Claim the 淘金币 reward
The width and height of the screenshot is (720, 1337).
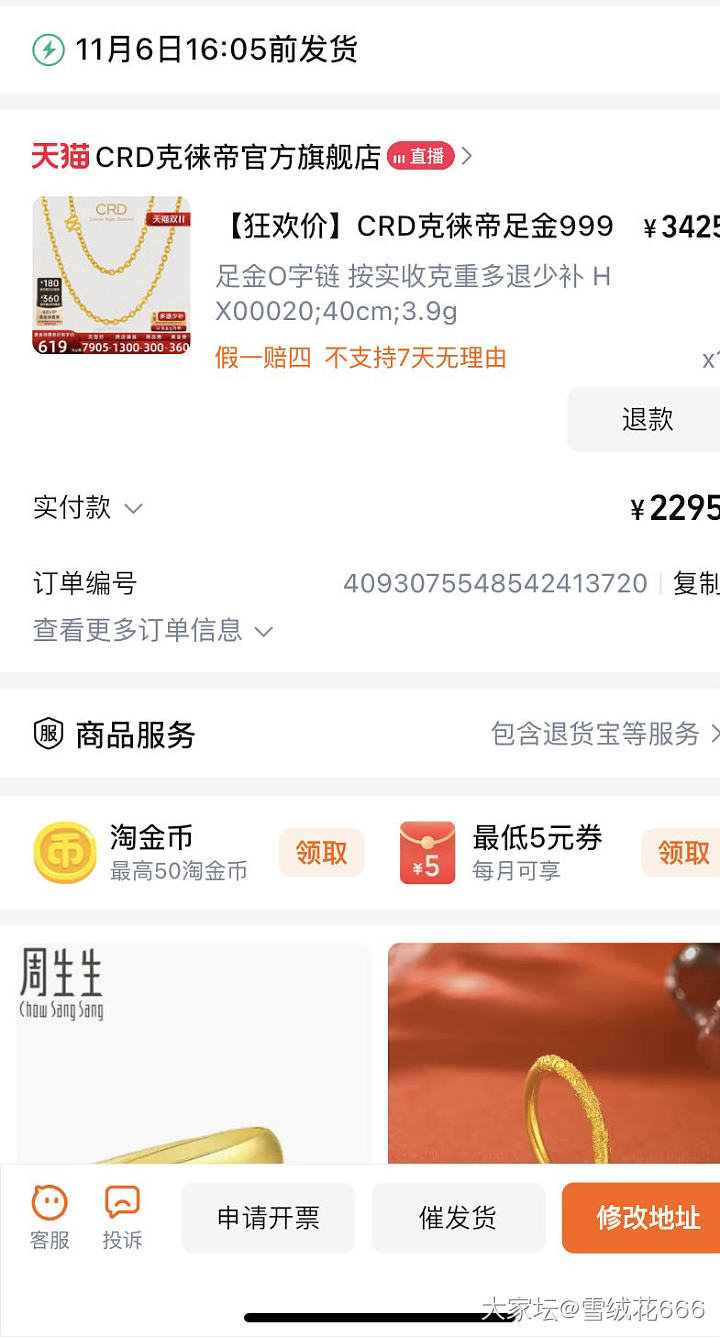coord(321,853)
